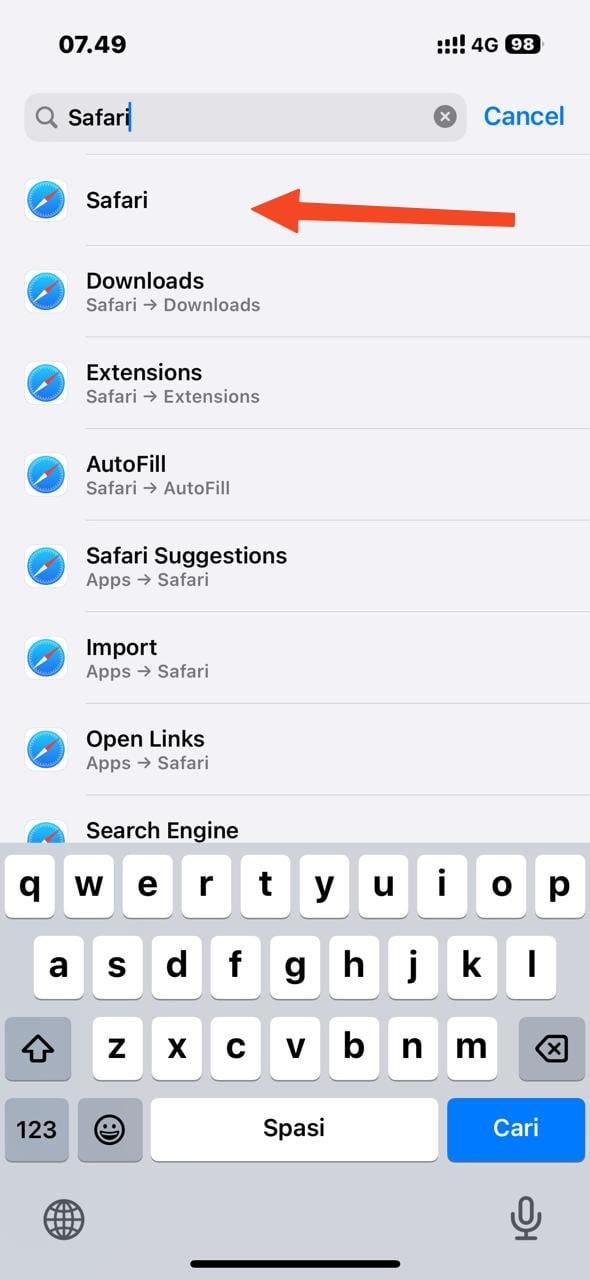Screen dimensions: 590x1280
Task: Switch keyboard to numbers with 123 key
Action: [x=37, y=1129]
